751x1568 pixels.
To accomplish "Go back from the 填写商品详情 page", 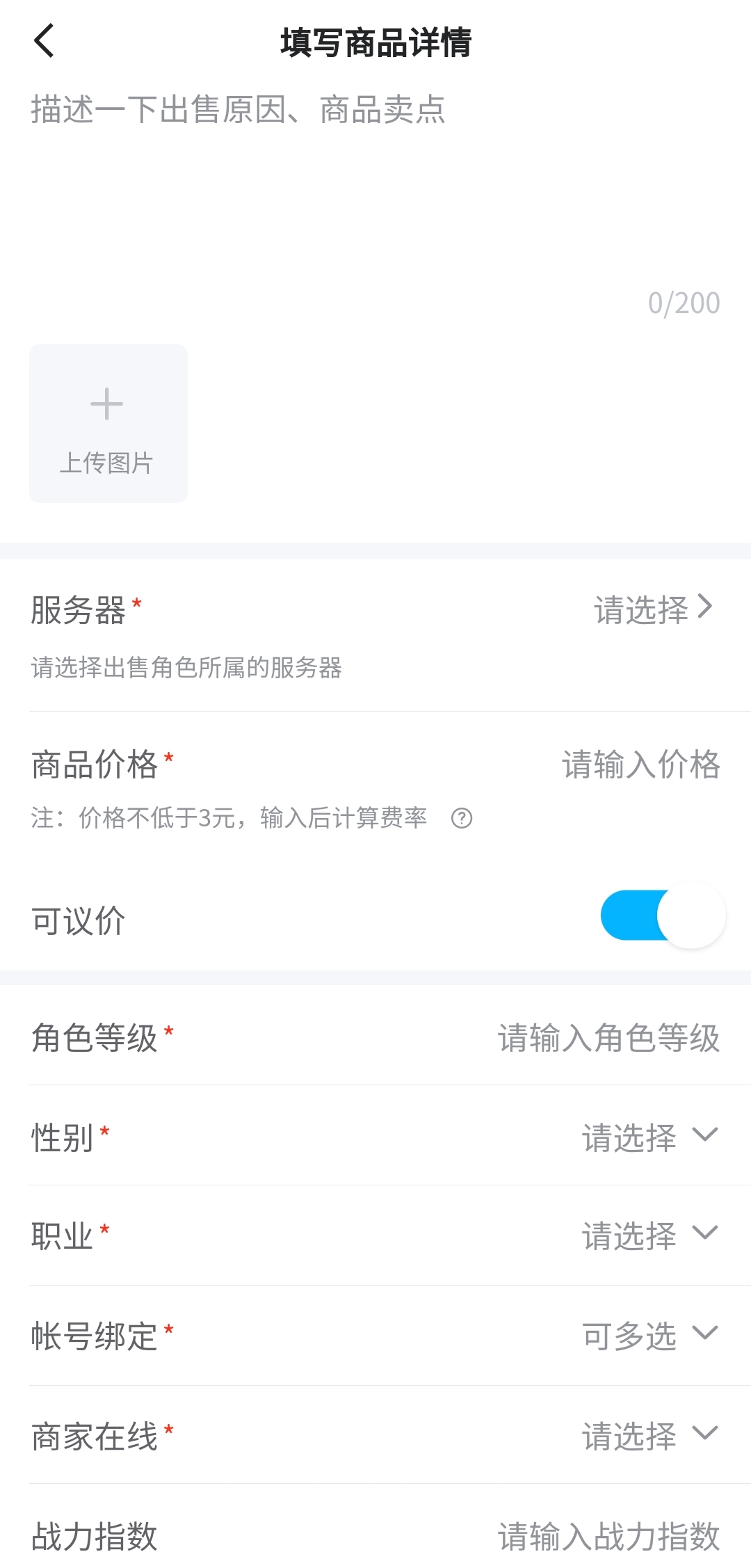I will (x=44, y=41).
